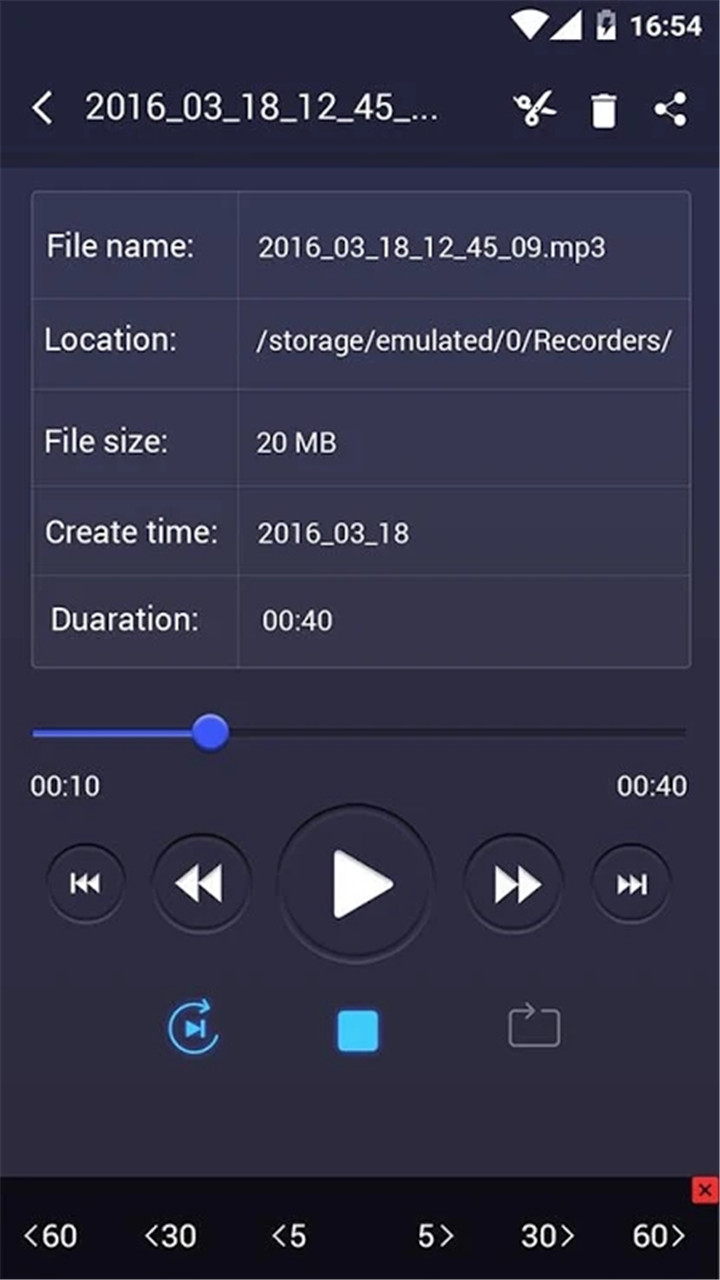Rewind the recording
This screenshot has height=1280, width=720.
tap(200, 884)
